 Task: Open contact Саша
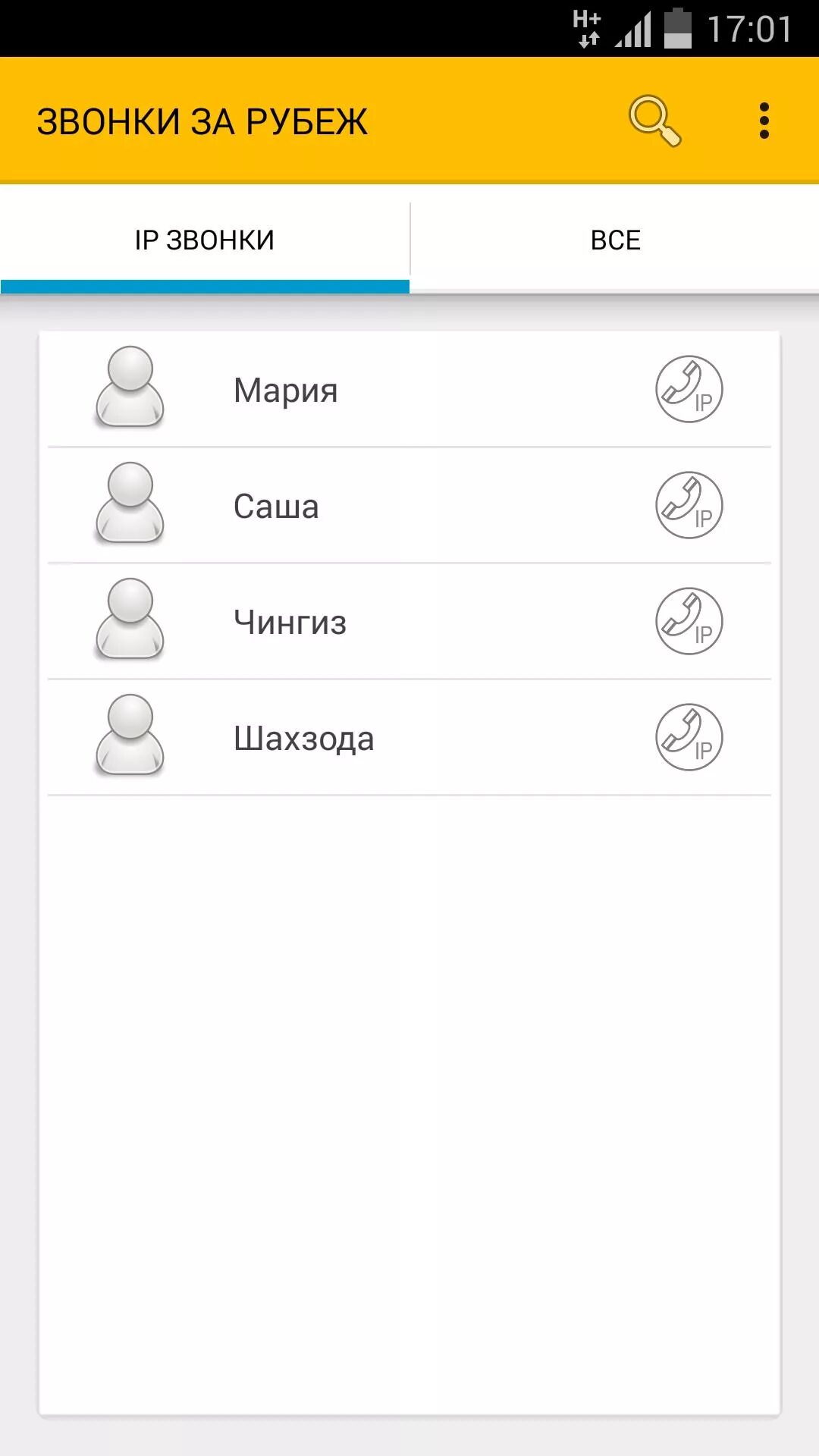(x=276, y=507)
